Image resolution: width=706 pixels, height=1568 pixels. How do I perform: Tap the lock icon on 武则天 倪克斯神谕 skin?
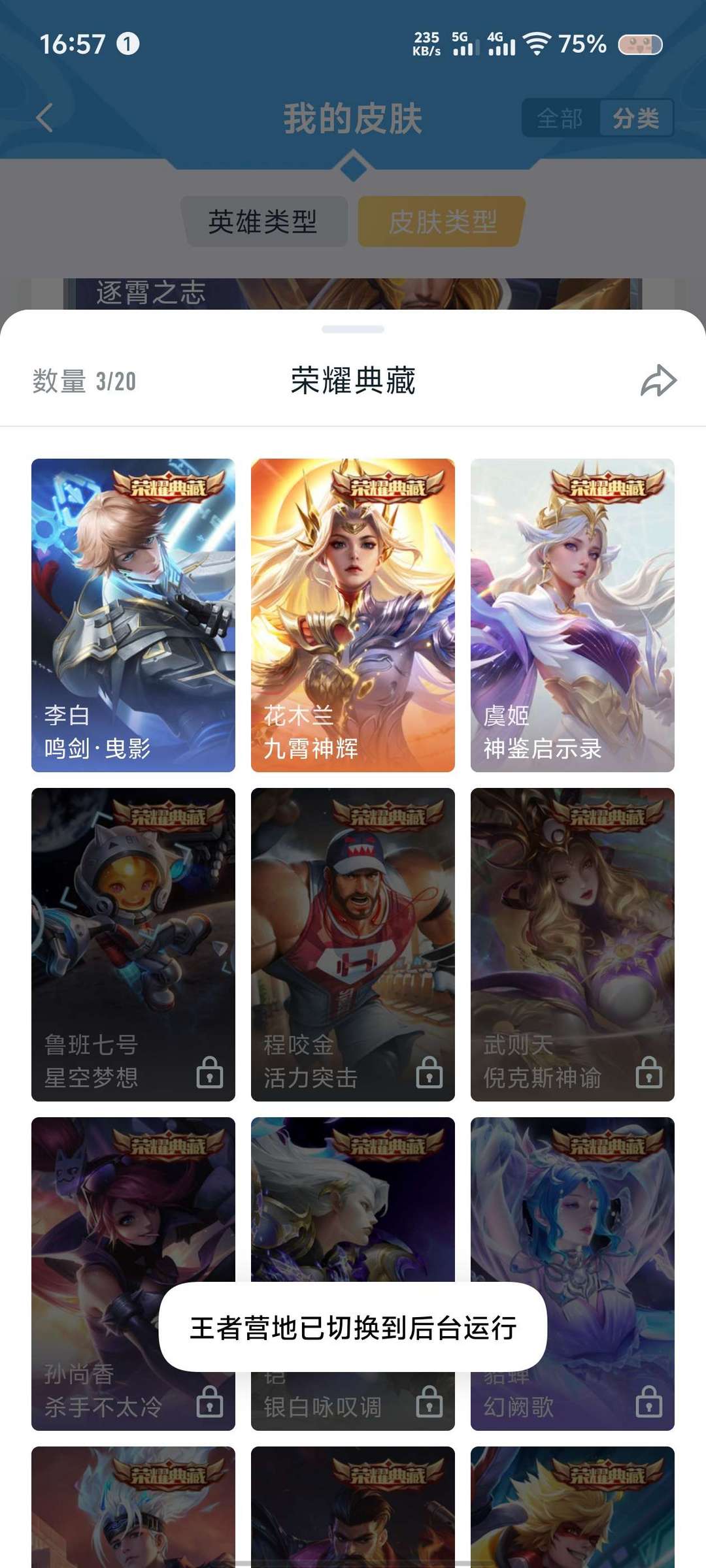(x=648, y=1071)
